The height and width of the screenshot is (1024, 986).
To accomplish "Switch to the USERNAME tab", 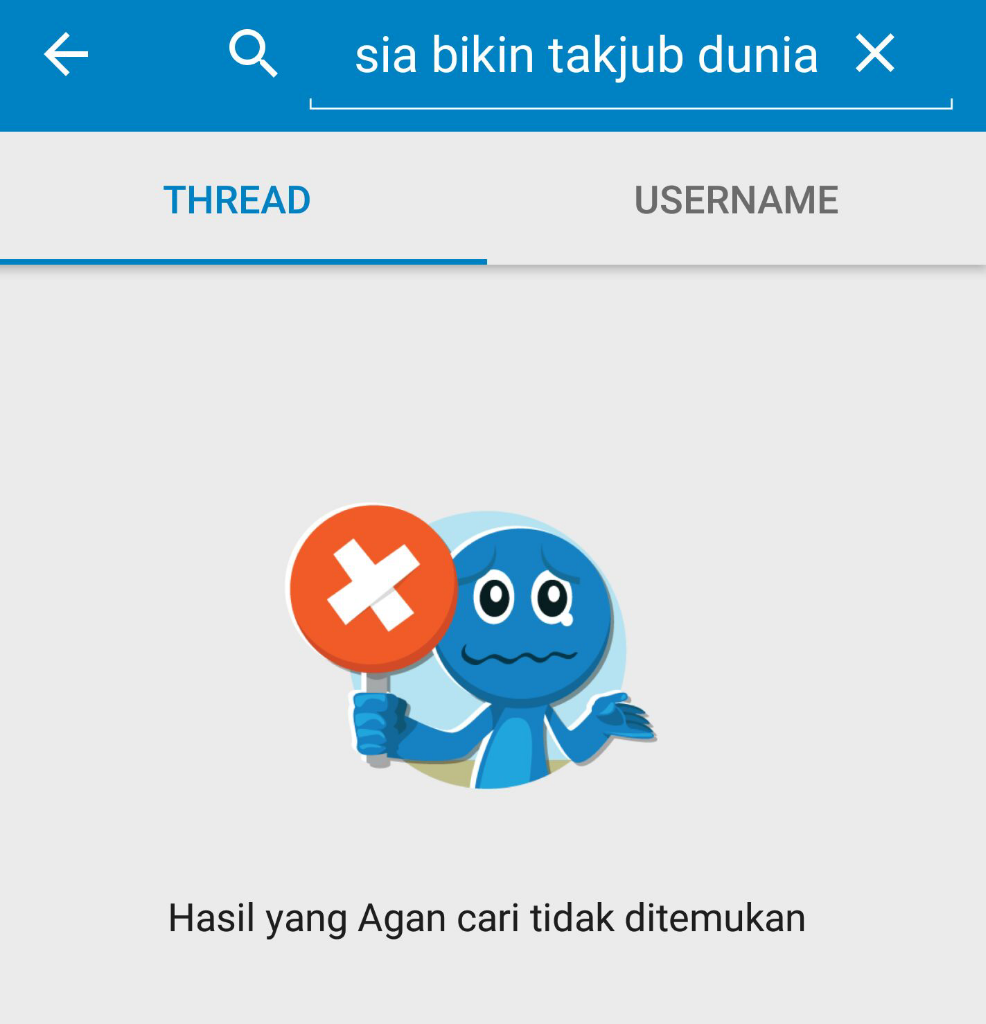I will tap(736, 200).
